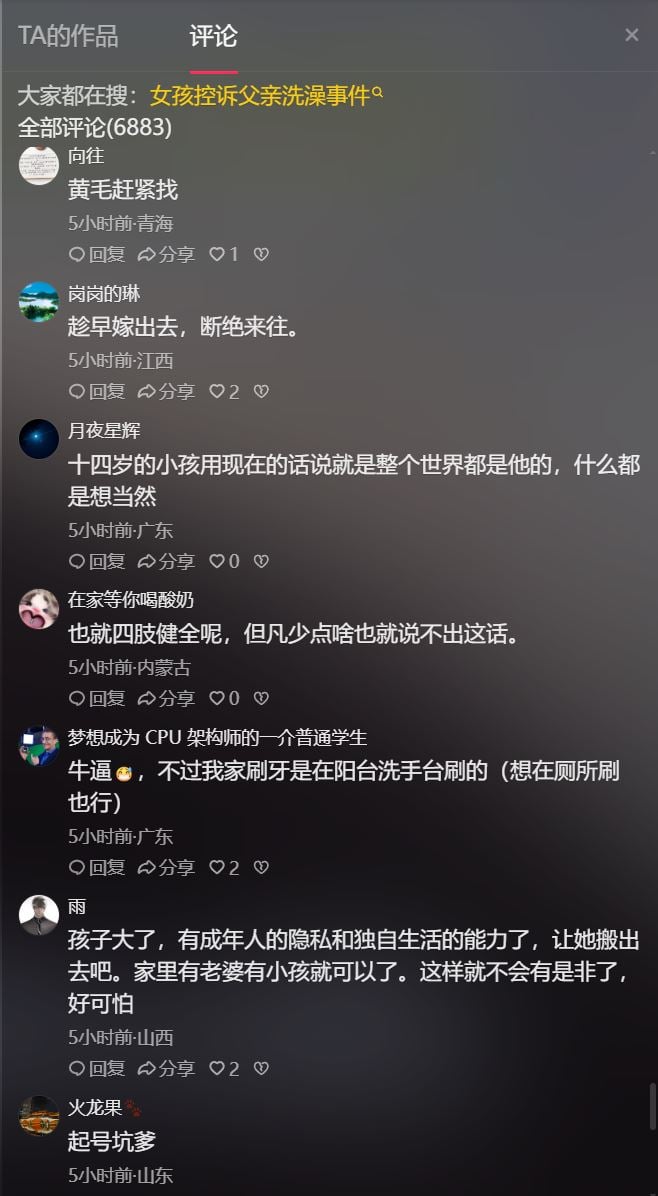Dislike 在家等你喝酸奶's comment

[261, 698]
